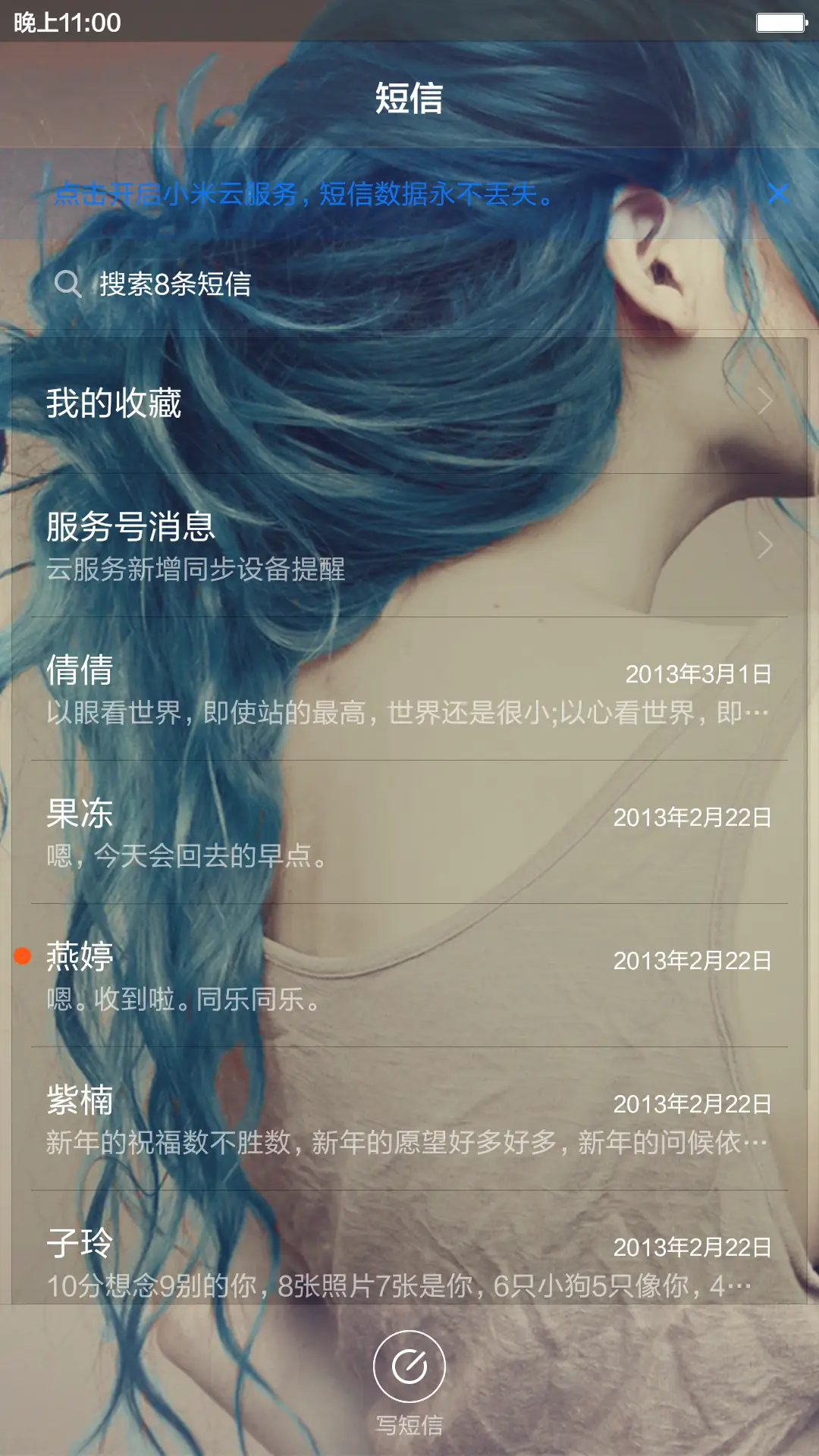Dismiss the cloud service banner with the X
Image resolution: width=819 pixels, height=1456 pixels.
[780, 196]
